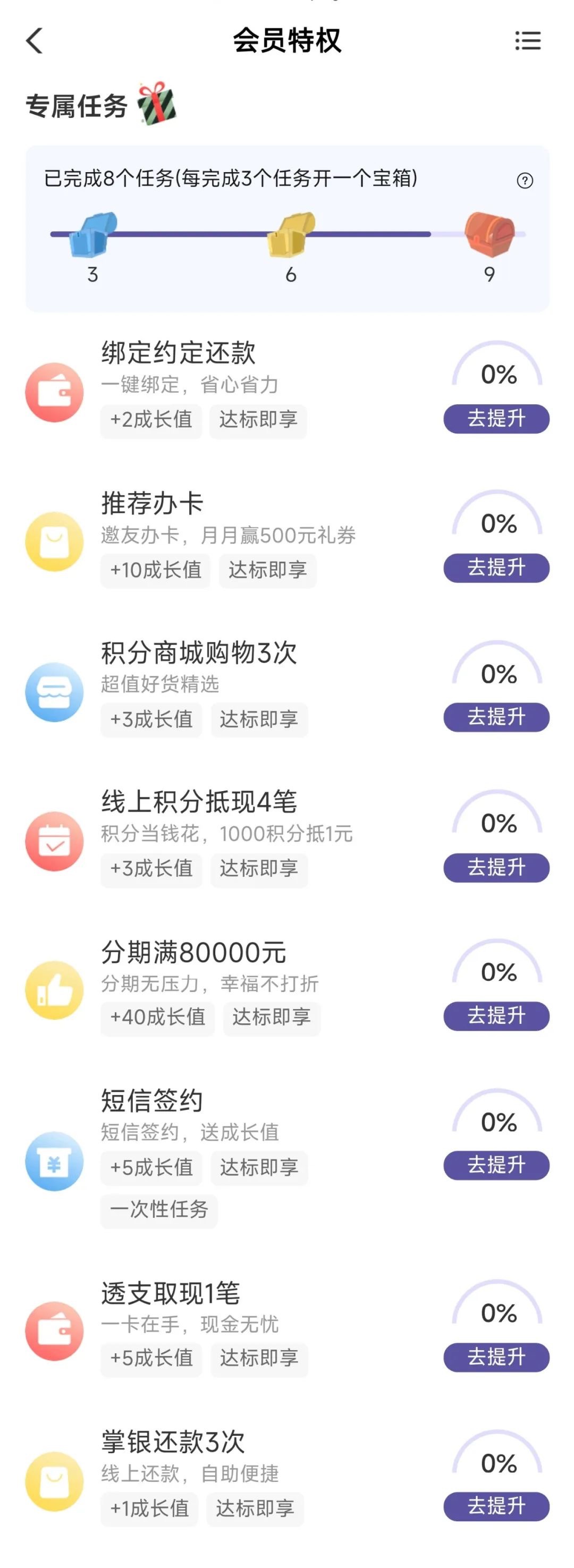Tap the thumbs-up icon for 分期满80000元 task
This screenshot has height=1568, width=574.
click(x=54, y=990)
